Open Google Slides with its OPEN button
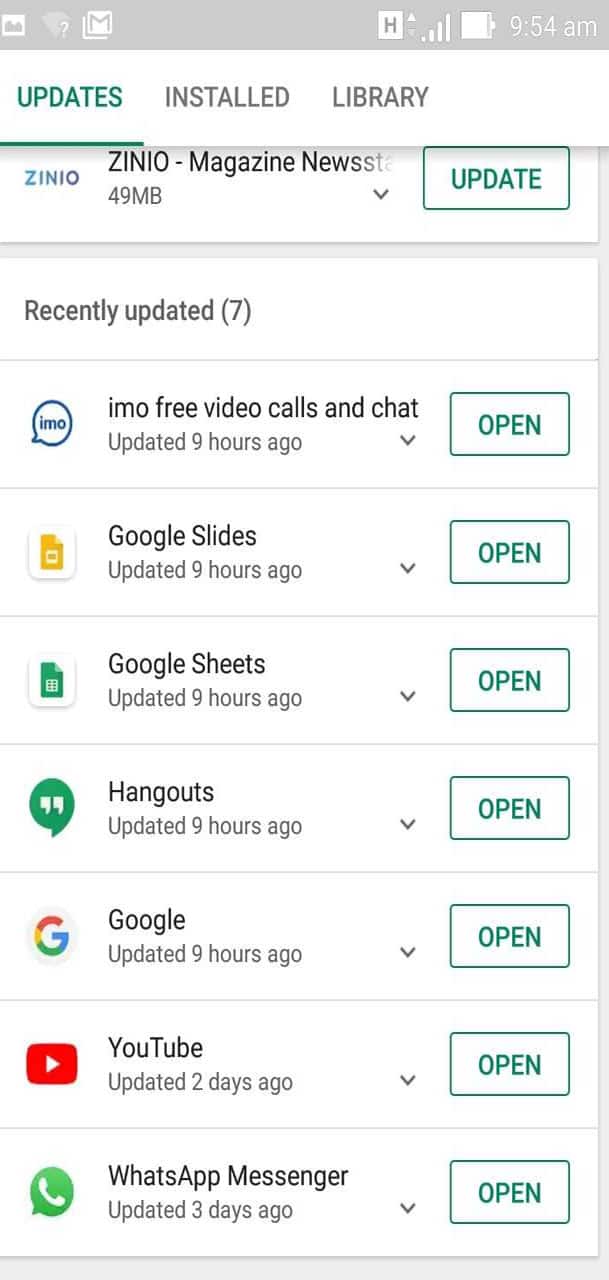Viewport: 609px width, 1280px height. pyautogui.click(x=510, y=552)
